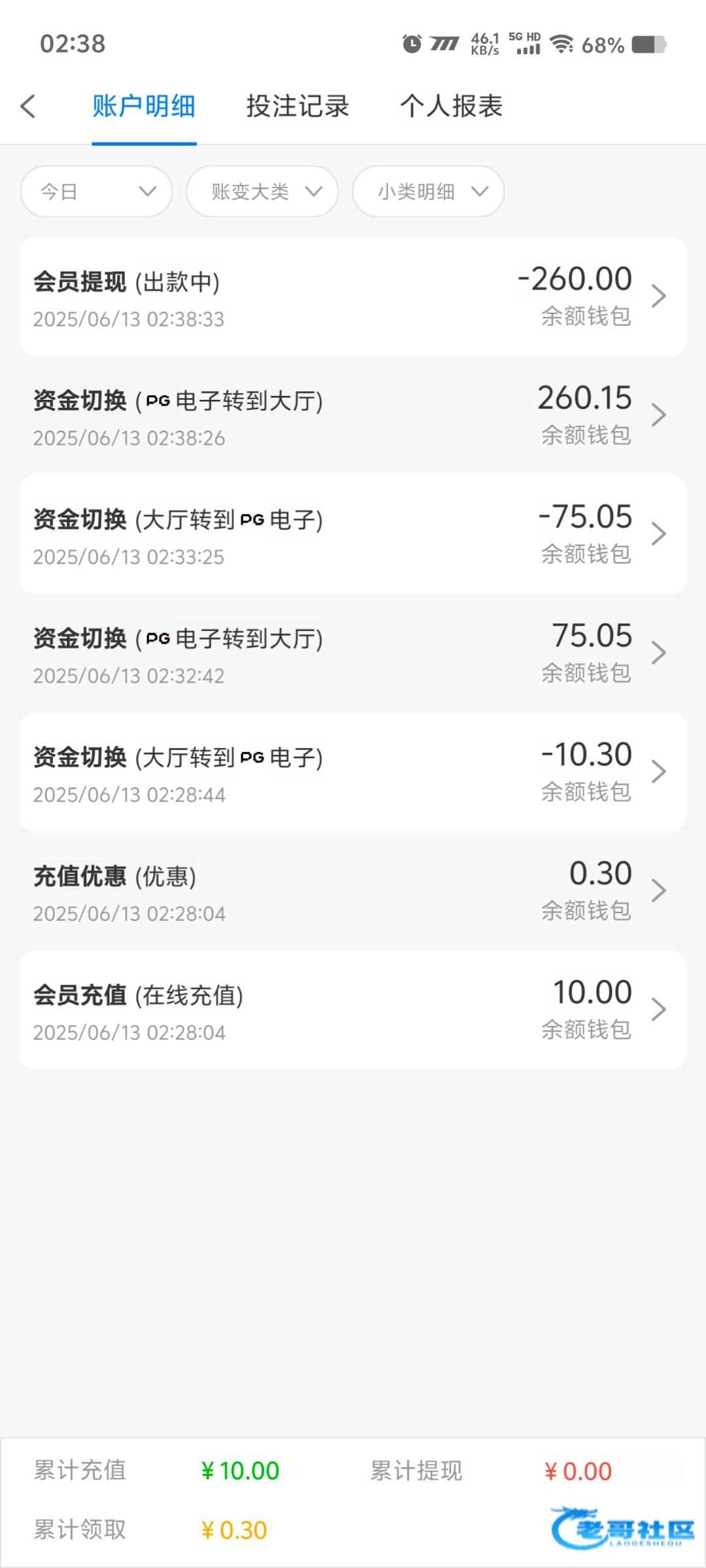
Task: Open the 小类明细 filter dropdown
Action: tap(428, 191)
